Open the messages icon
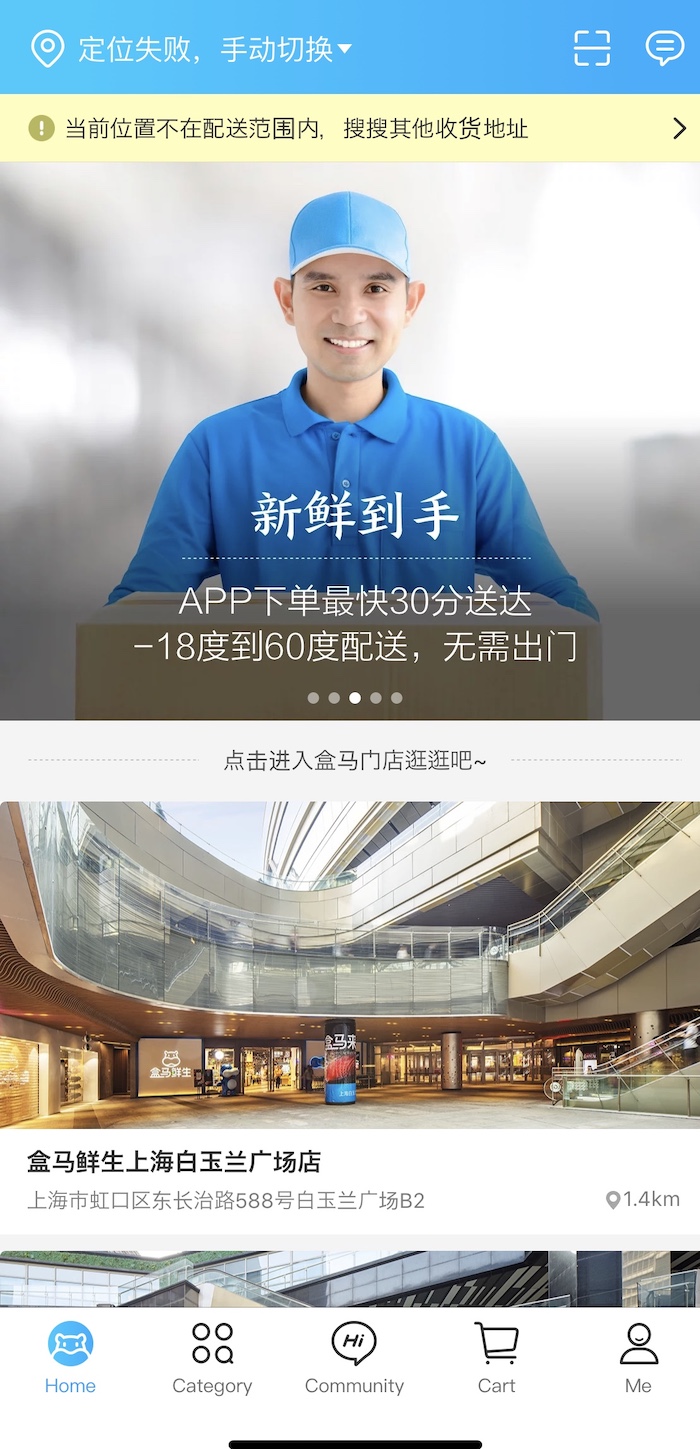 click(664, 48)
